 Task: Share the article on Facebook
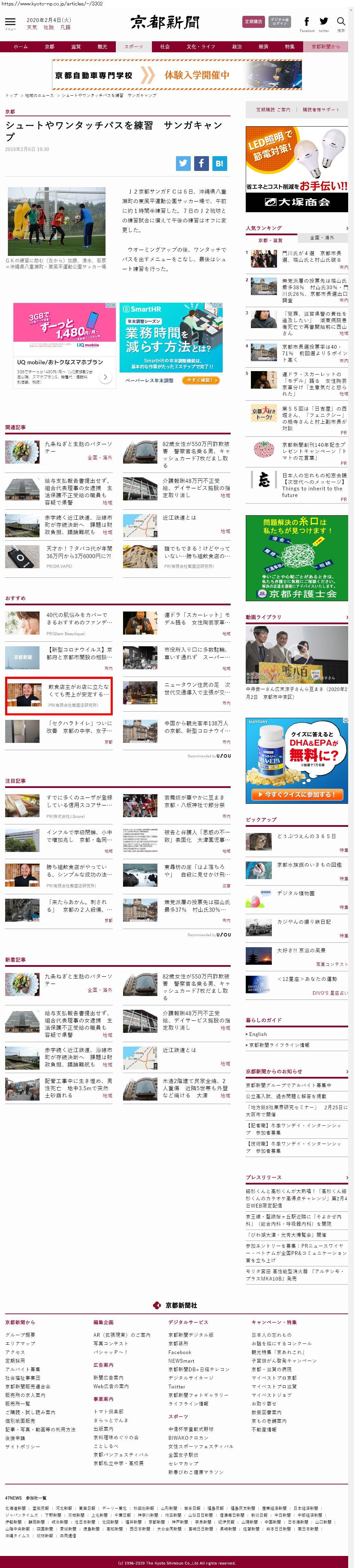pos(201,163)
